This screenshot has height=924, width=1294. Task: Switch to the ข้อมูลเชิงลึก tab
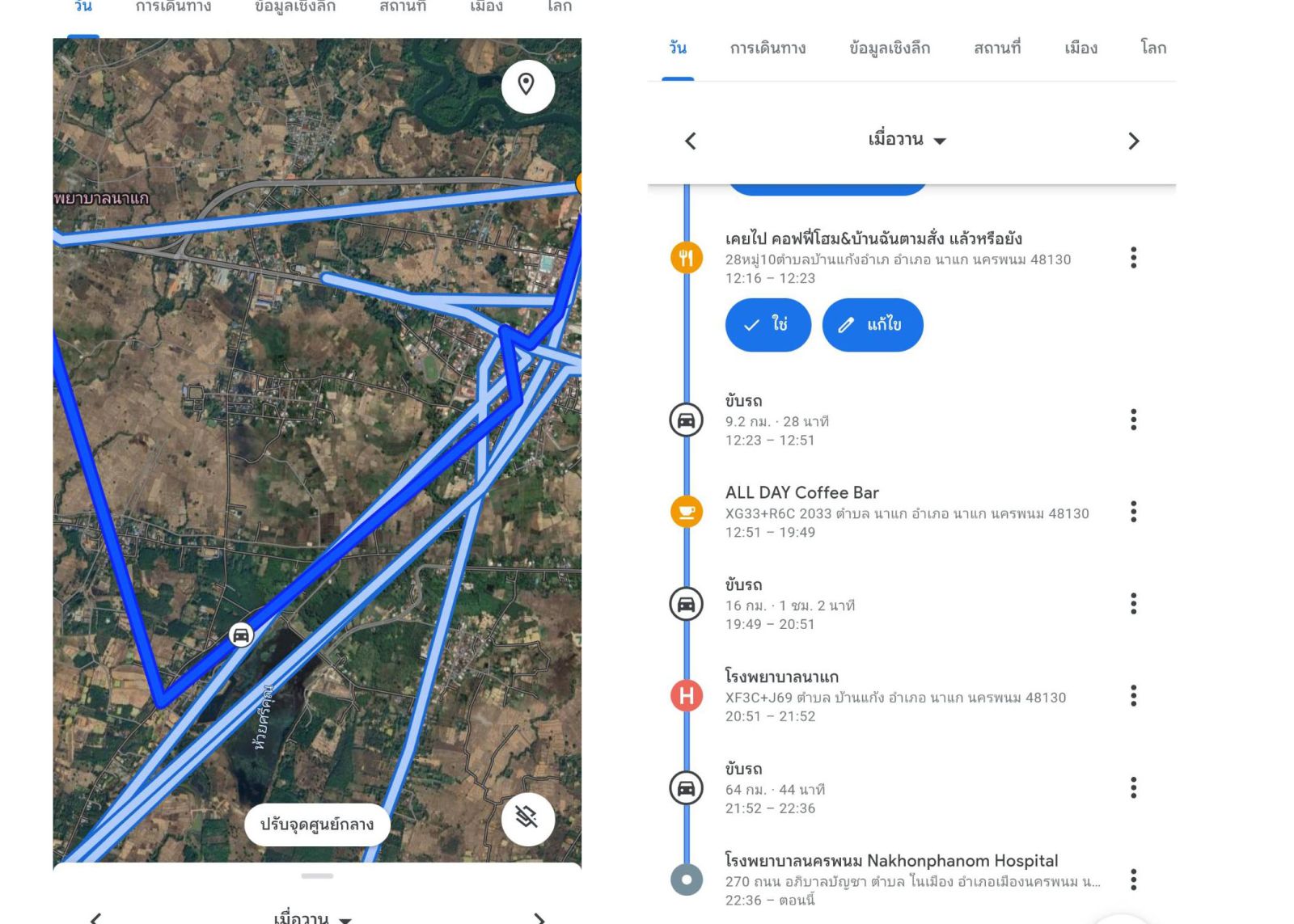click(x=890, y=49)
